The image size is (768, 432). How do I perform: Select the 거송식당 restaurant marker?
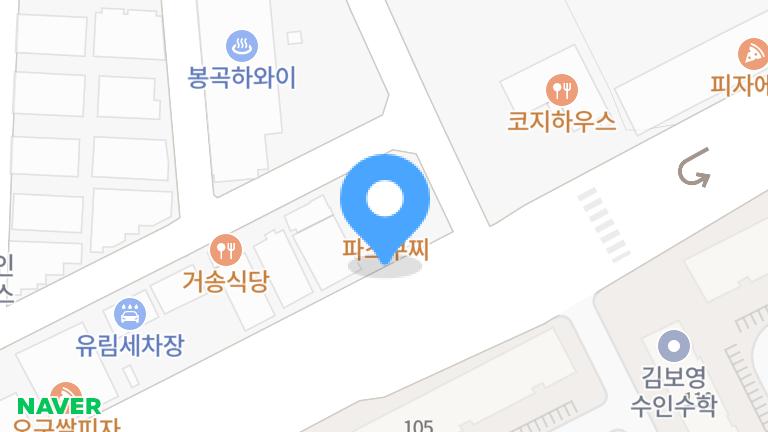pyautogui.click(x=226, y=250)
